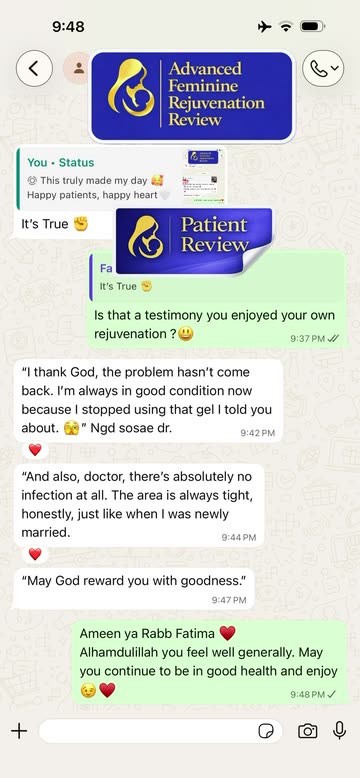Open the contact's profile avatar
Viewport: 360px width, 778px height.
point(78,68)
